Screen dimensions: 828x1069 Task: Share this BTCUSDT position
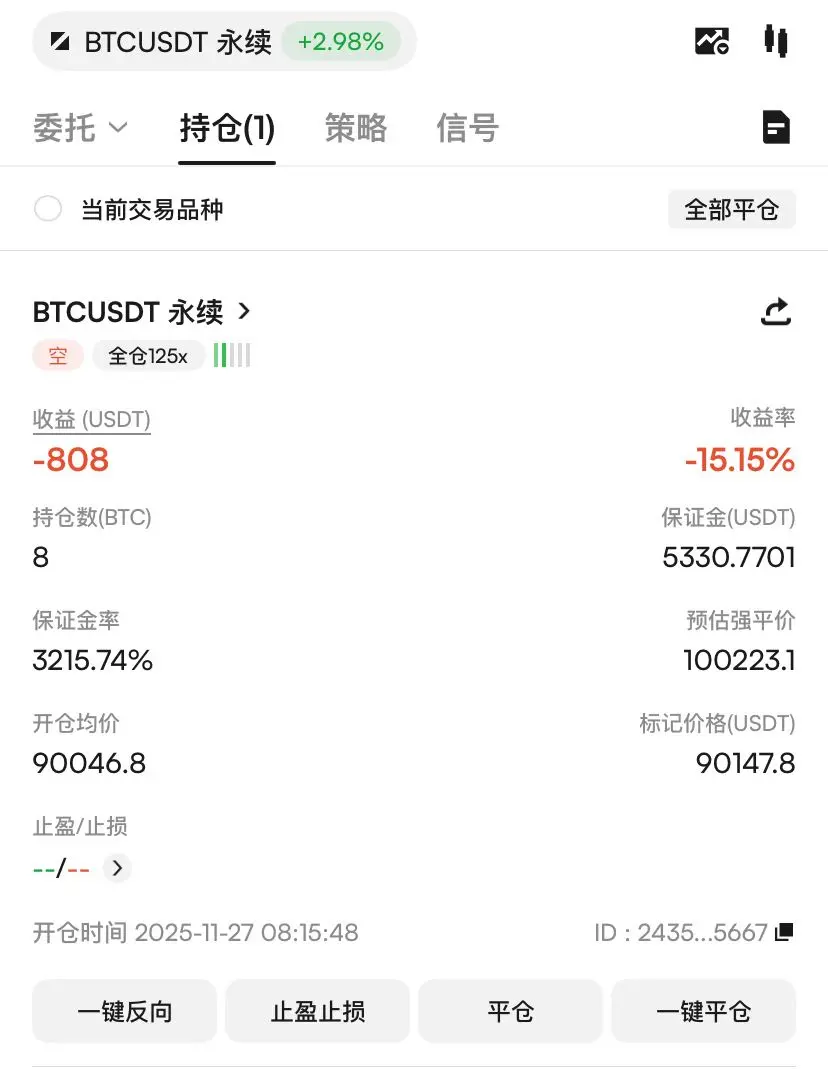(x=776, y=313)
